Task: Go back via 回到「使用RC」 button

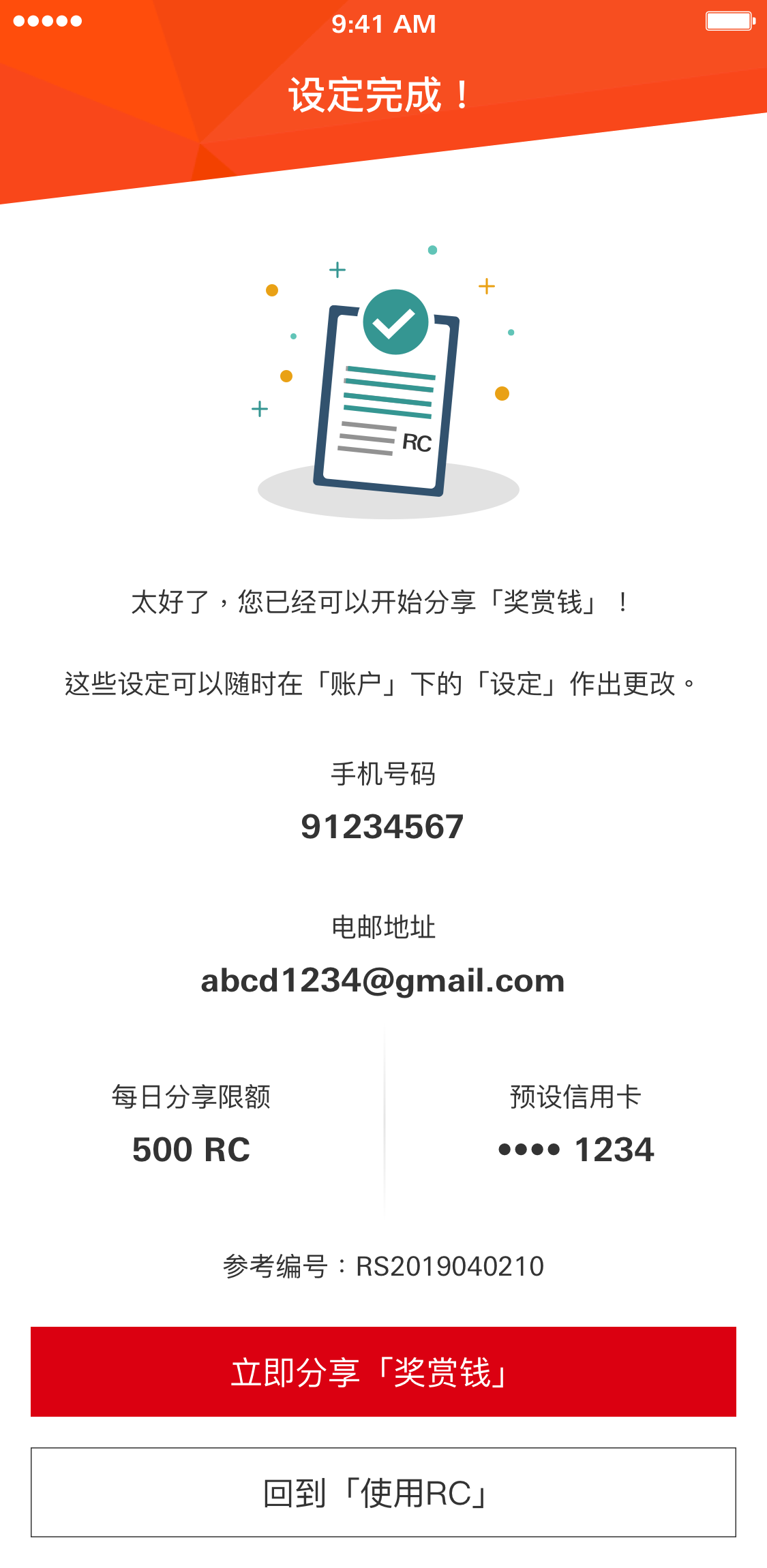Action: click(383, 1492)
